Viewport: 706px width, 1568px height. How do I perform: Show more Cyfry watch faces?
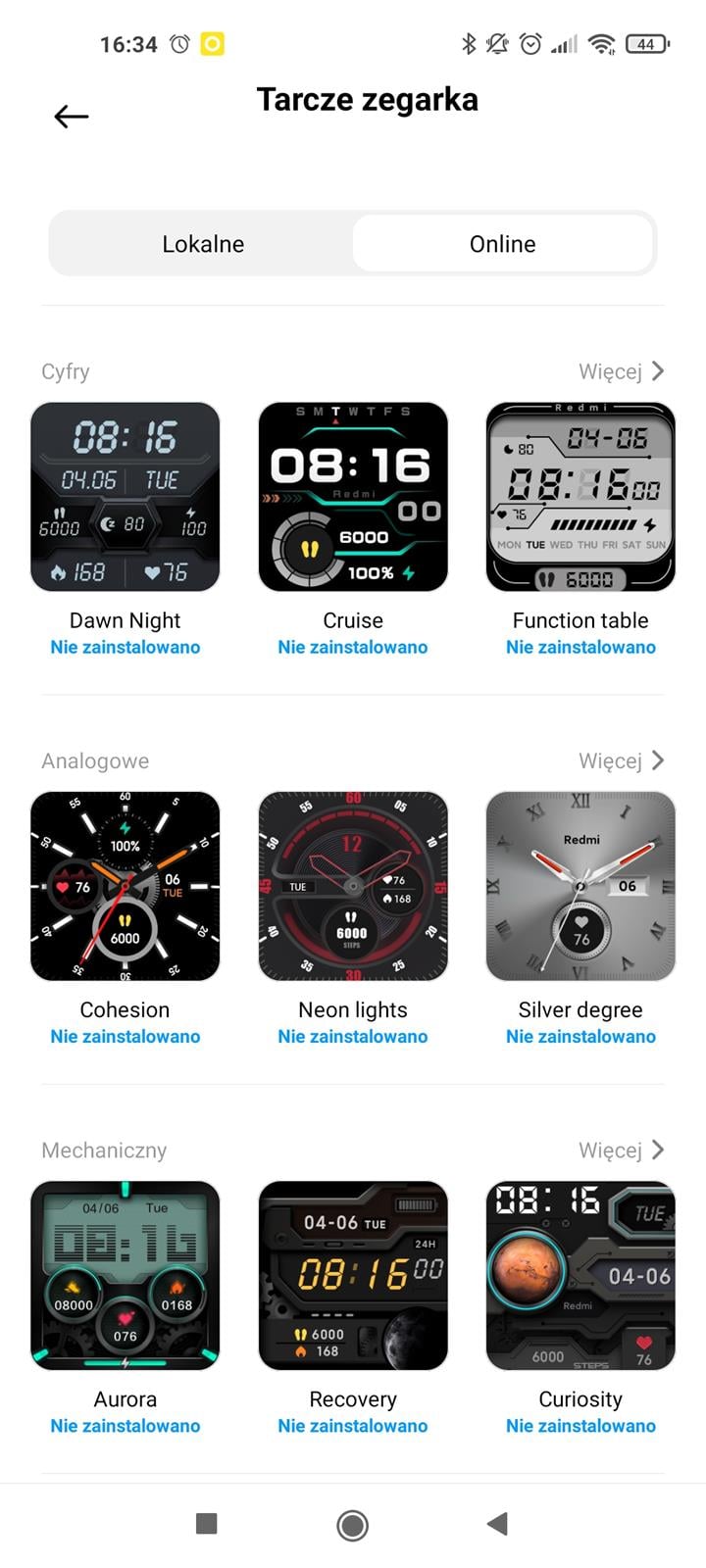coord(621,371)
